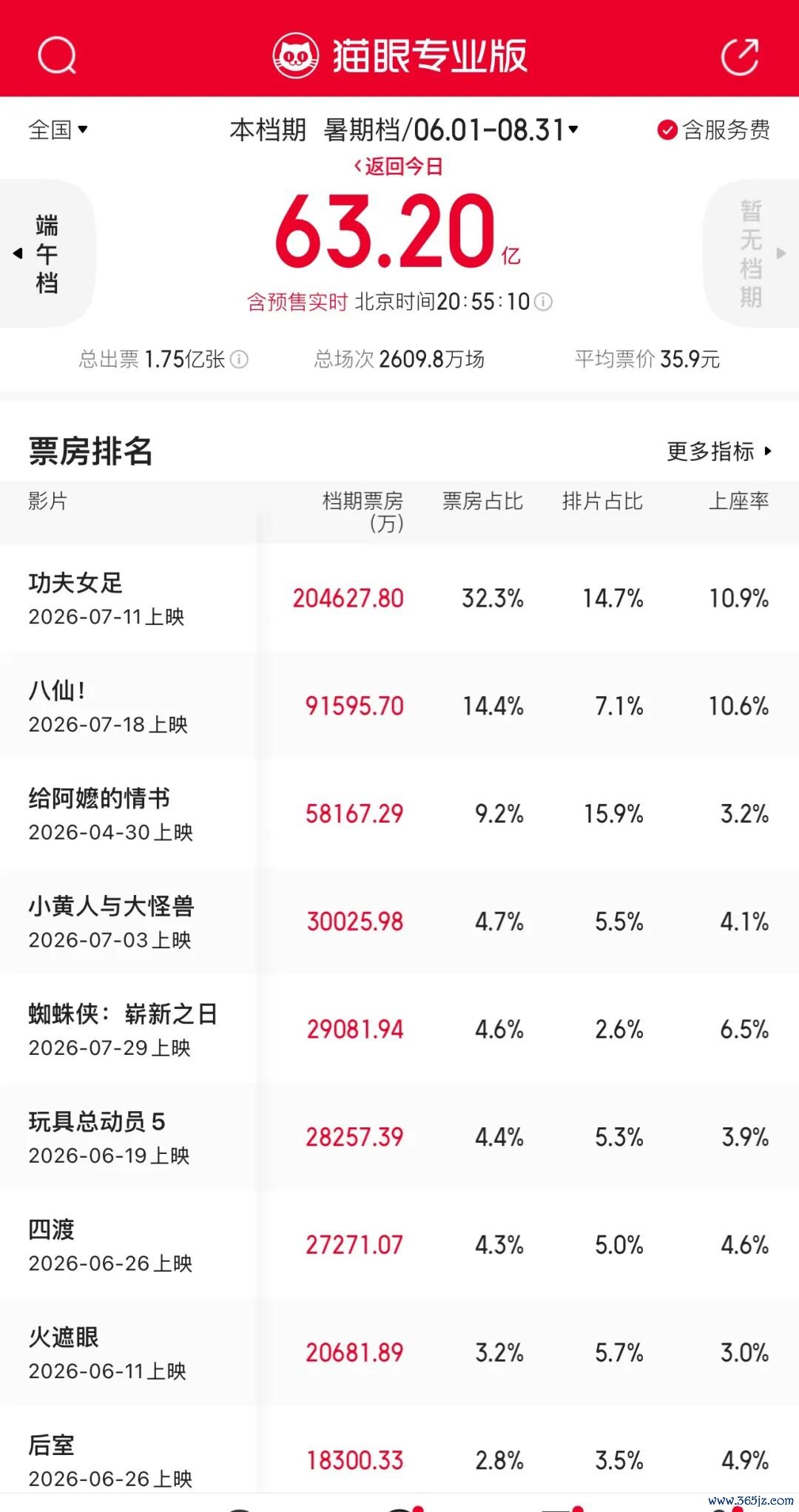This screenshot has width=799, height=1512.
Task: Tap 返回今日 to go back to today
Action: tap(398, 166)
